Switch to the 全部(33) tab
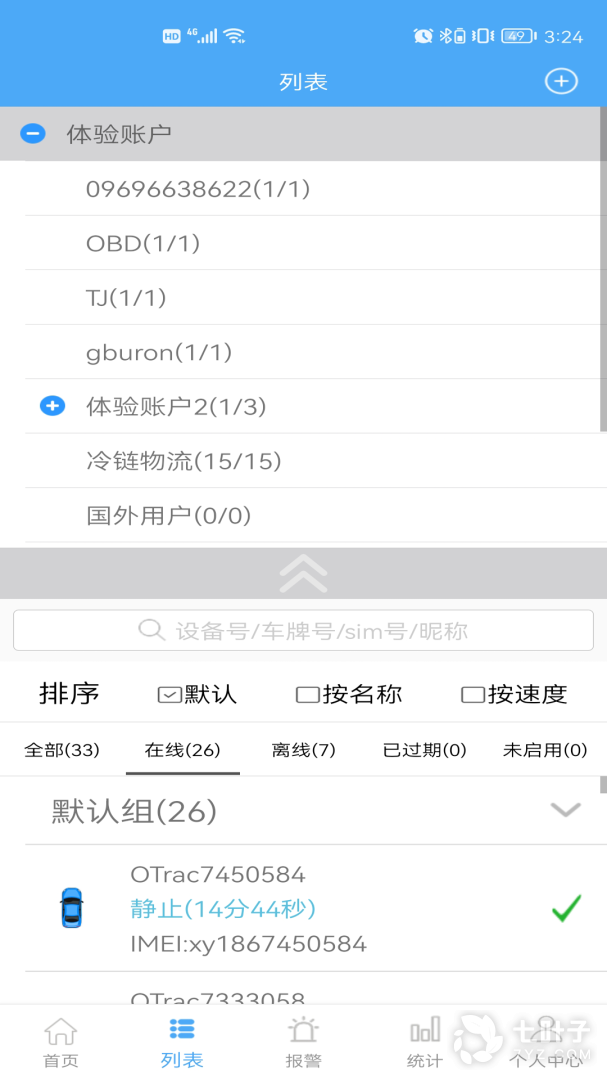Viewport: 607px width, 1080px height. coord(62,750)
